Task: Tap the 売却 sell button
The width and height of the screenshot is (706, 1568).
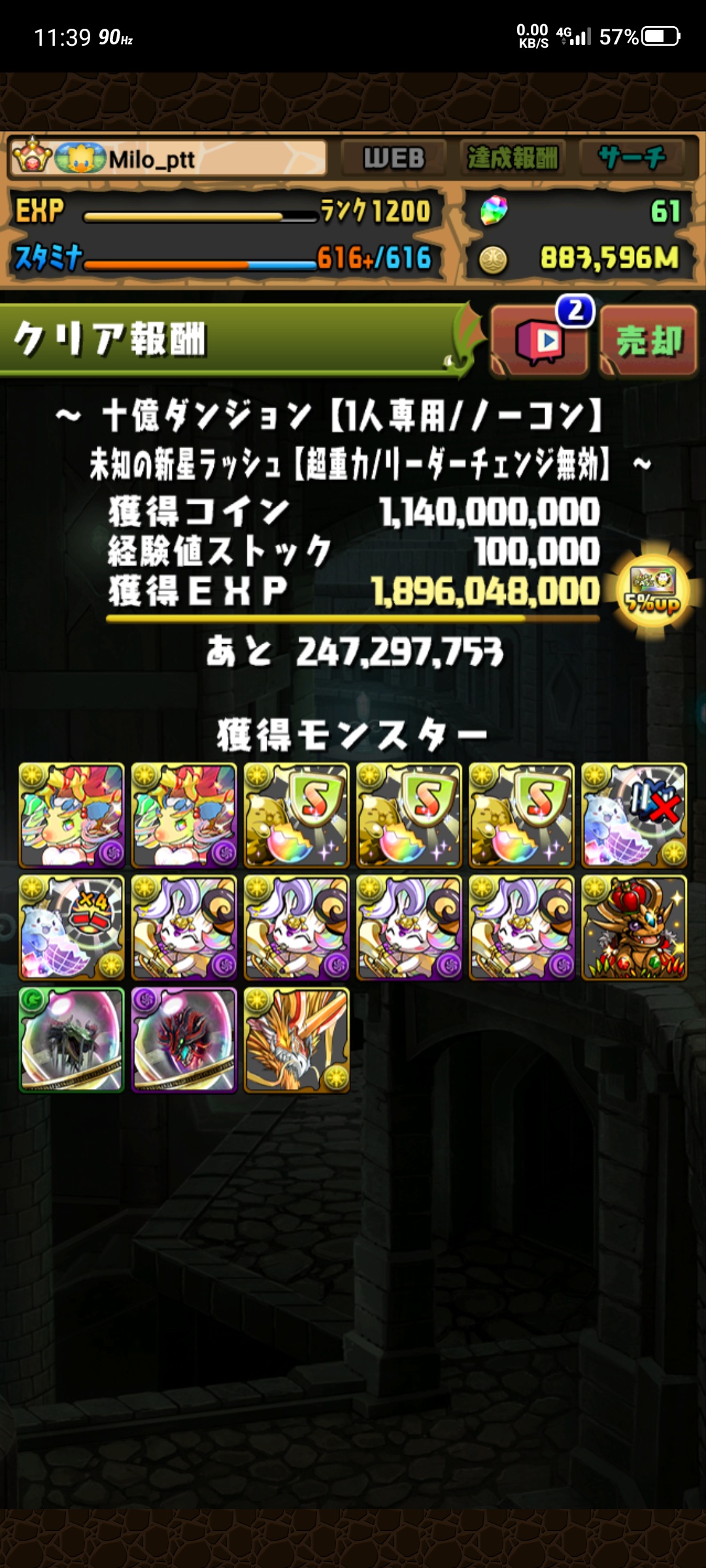Action: 648,341
